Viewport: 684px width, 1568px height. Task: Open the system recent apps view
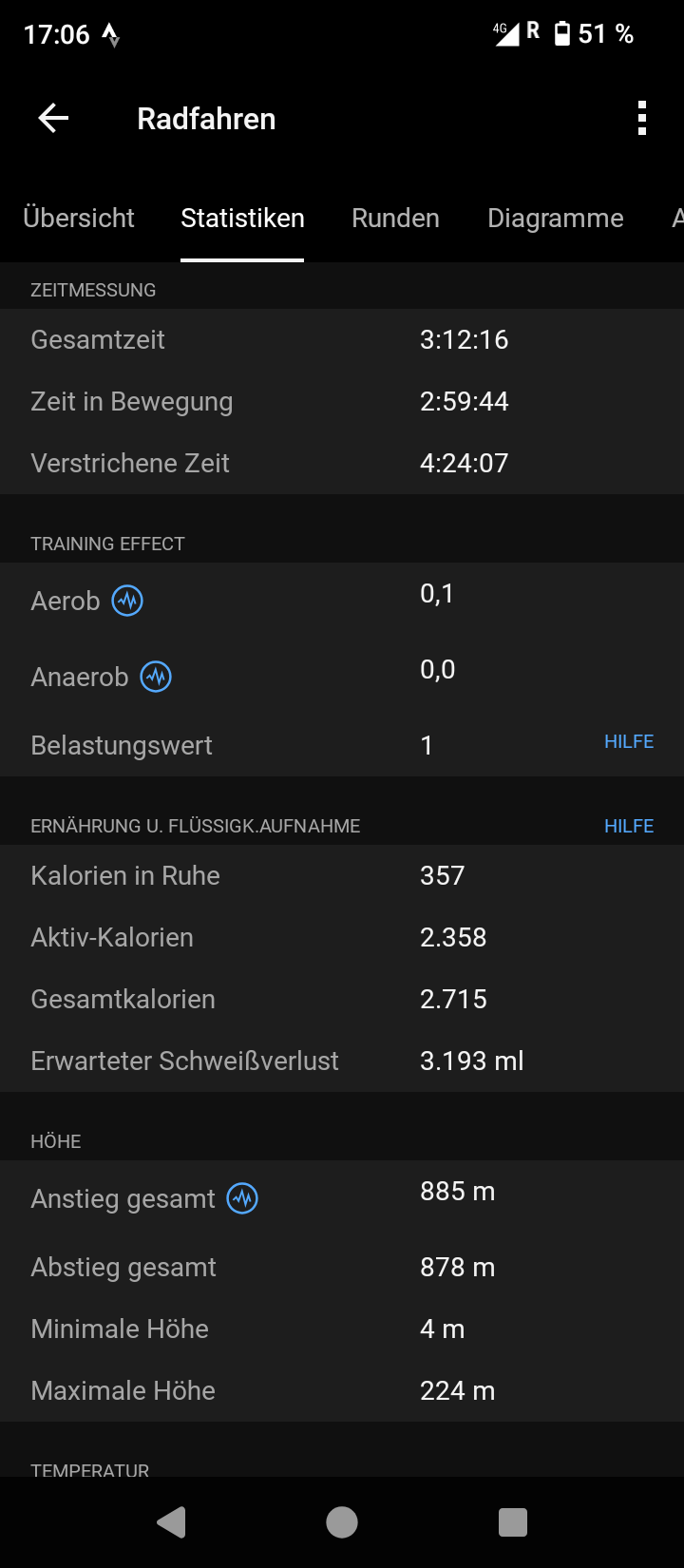tap(513, 1522)
